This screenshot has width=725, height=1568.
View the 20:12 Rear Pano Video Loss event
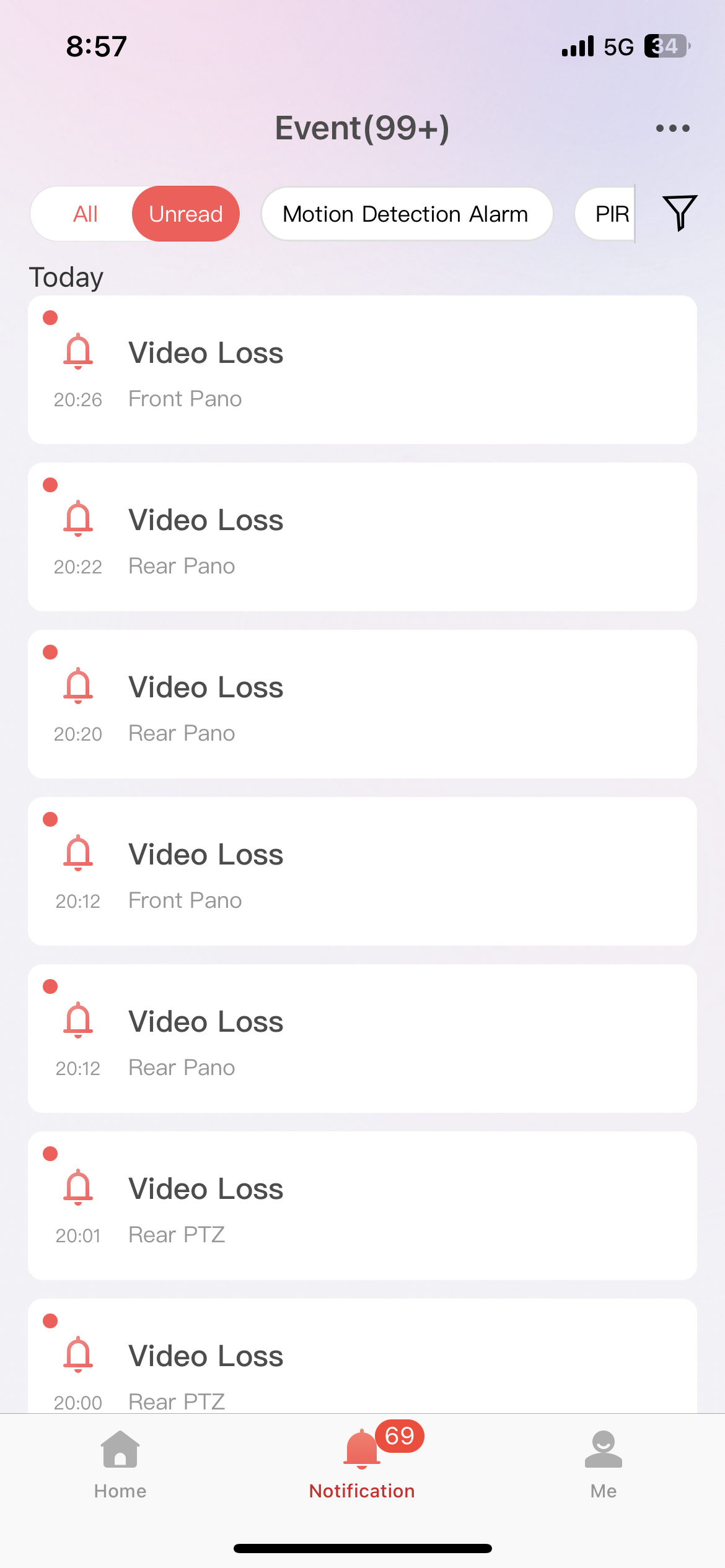(x=362, y=1039)
